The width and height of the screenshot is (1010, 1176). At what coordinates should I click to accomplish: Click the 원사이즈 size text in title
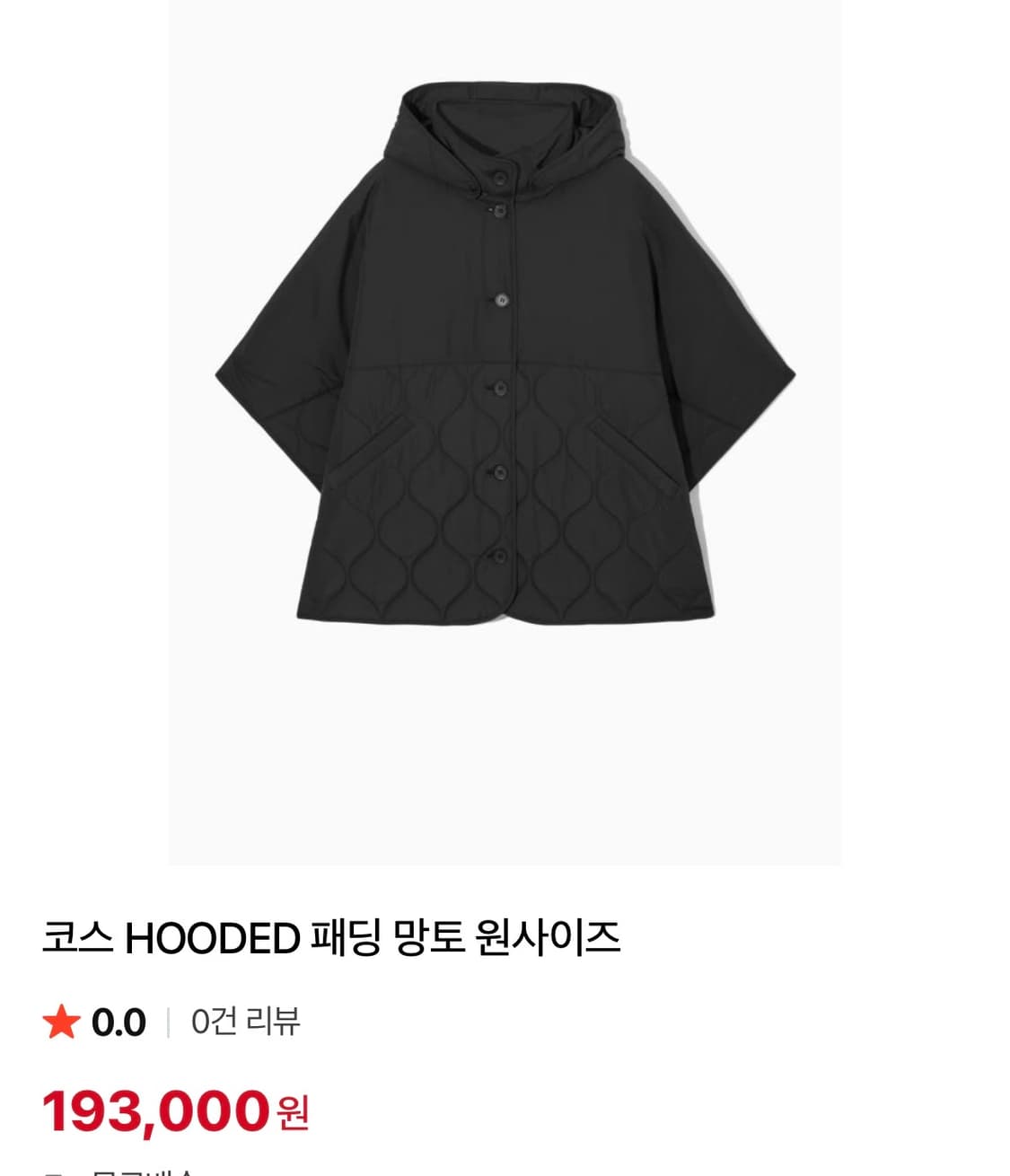pos(548,936)
